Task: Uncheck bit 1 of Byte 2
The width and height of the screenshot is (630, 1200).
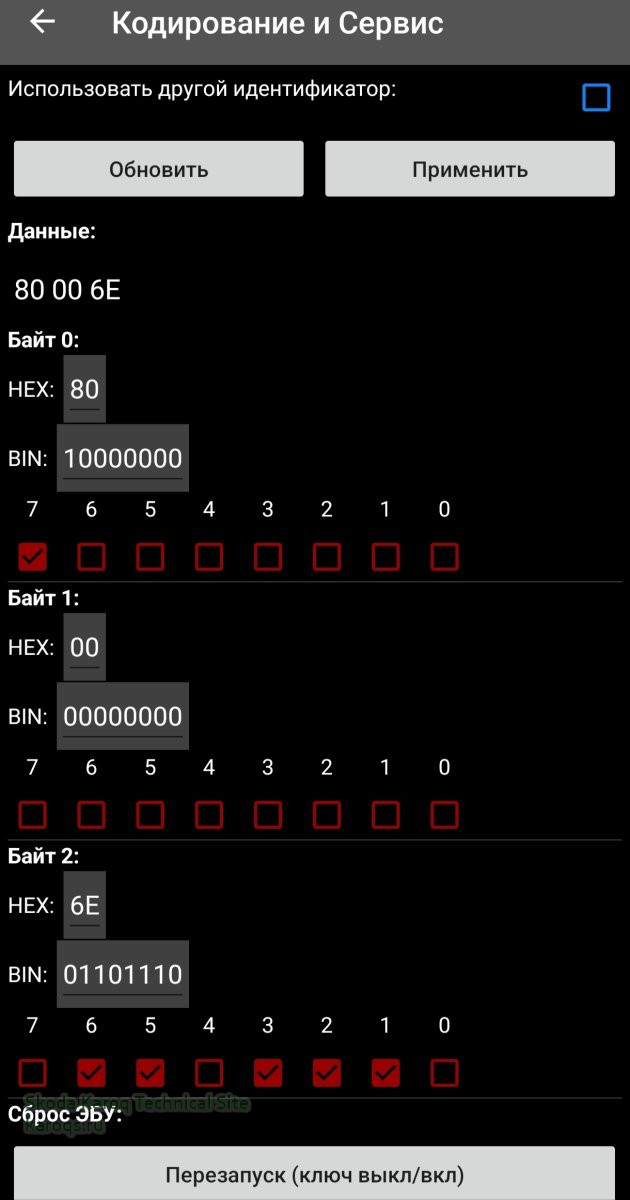Action: point(385,1073)
